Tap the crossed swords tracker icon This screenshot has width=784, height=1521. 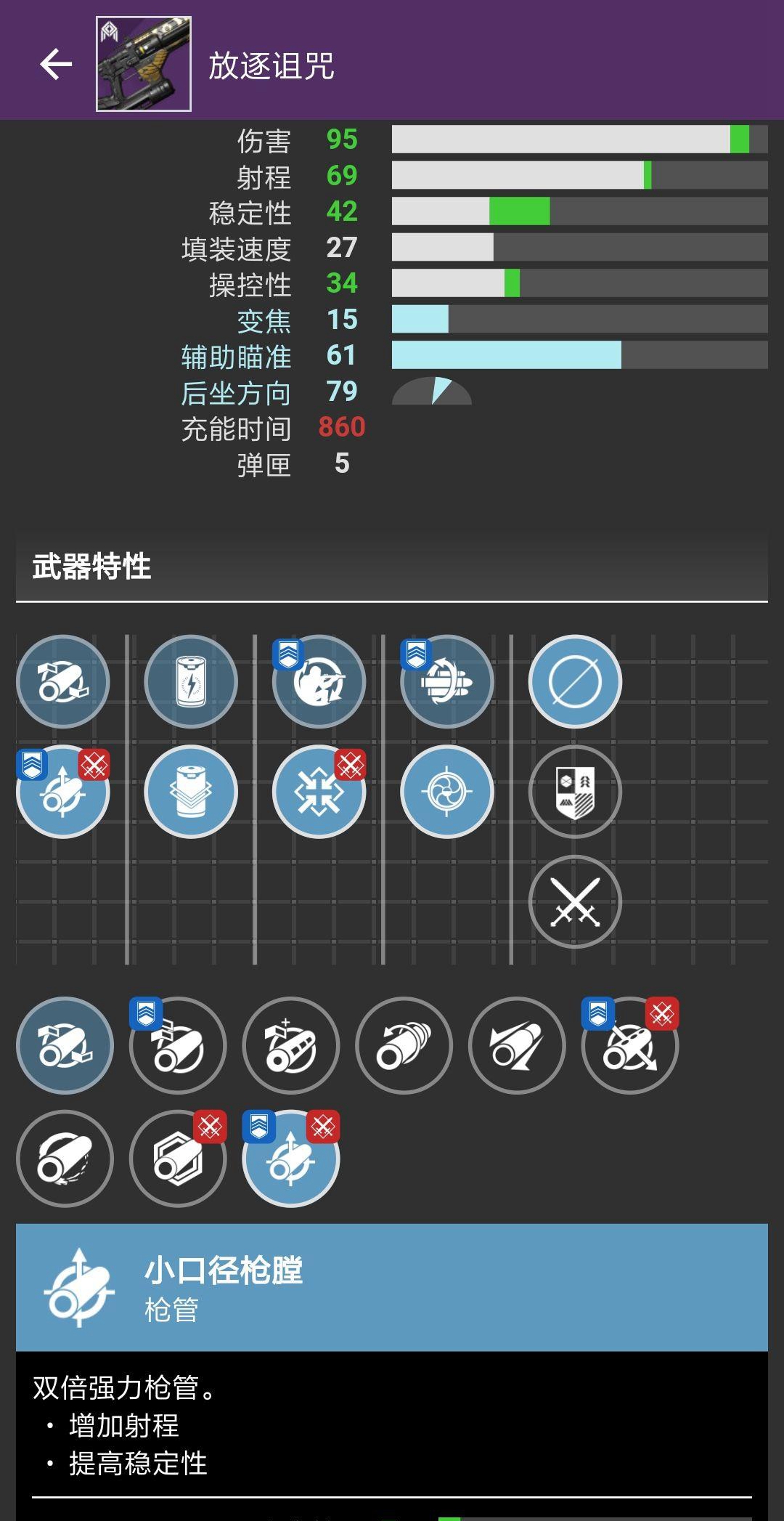point(574,901)
